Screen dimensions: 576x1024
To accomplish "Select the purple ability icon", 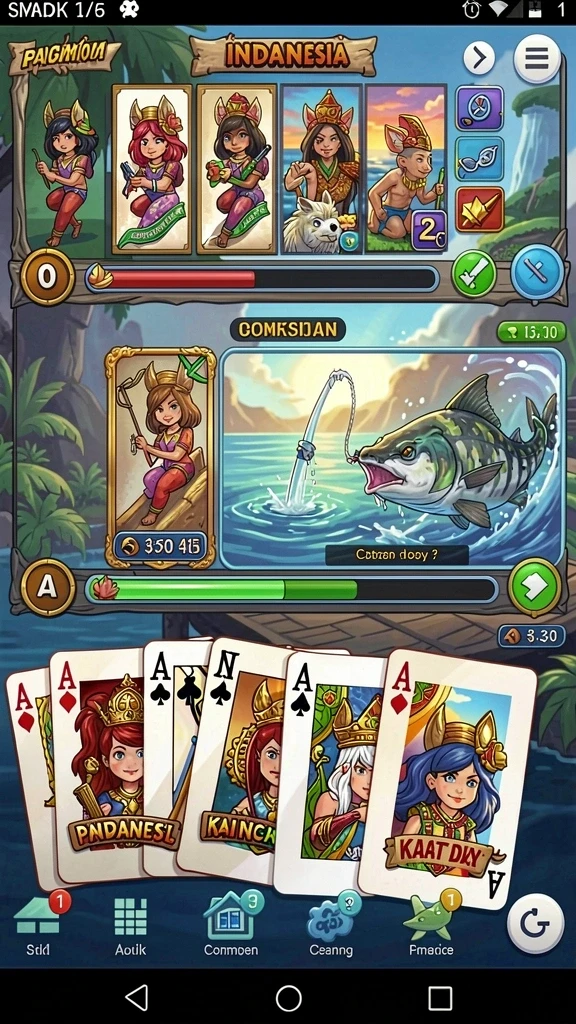I will [x=479, y=108].
